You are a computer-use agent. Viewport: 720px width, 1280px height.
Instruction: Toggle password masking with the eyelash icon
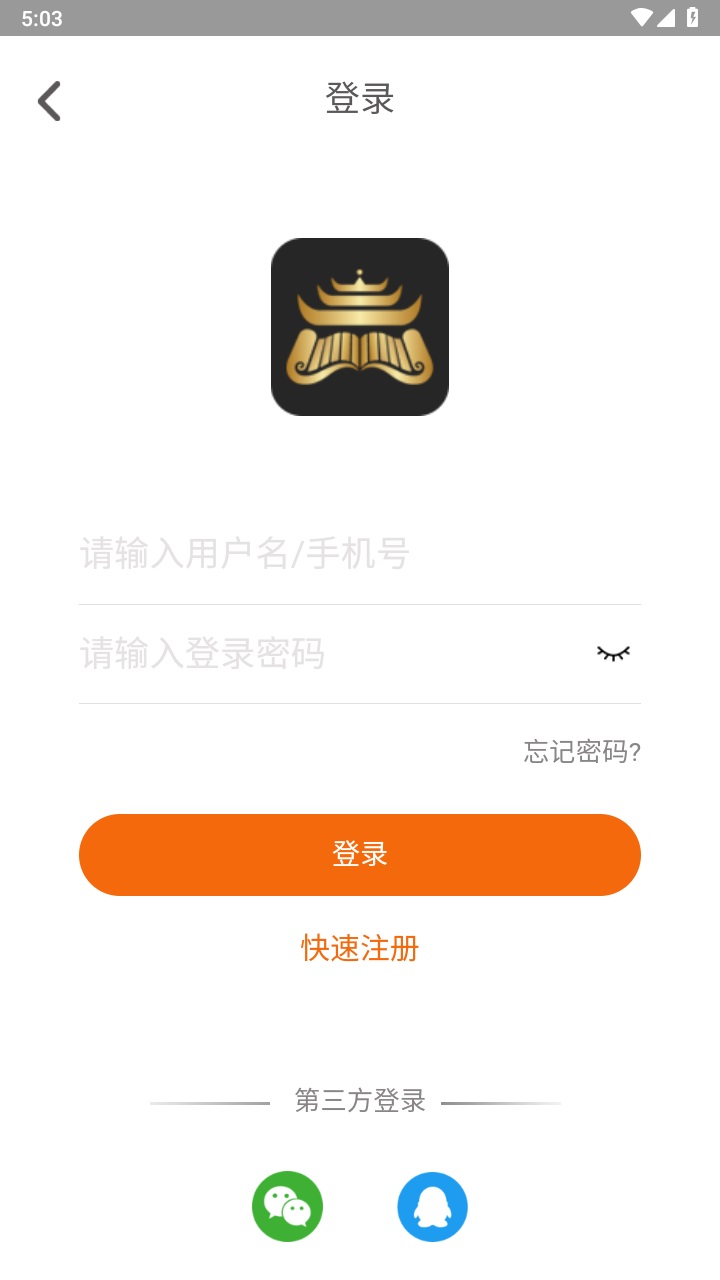(614, 654)
